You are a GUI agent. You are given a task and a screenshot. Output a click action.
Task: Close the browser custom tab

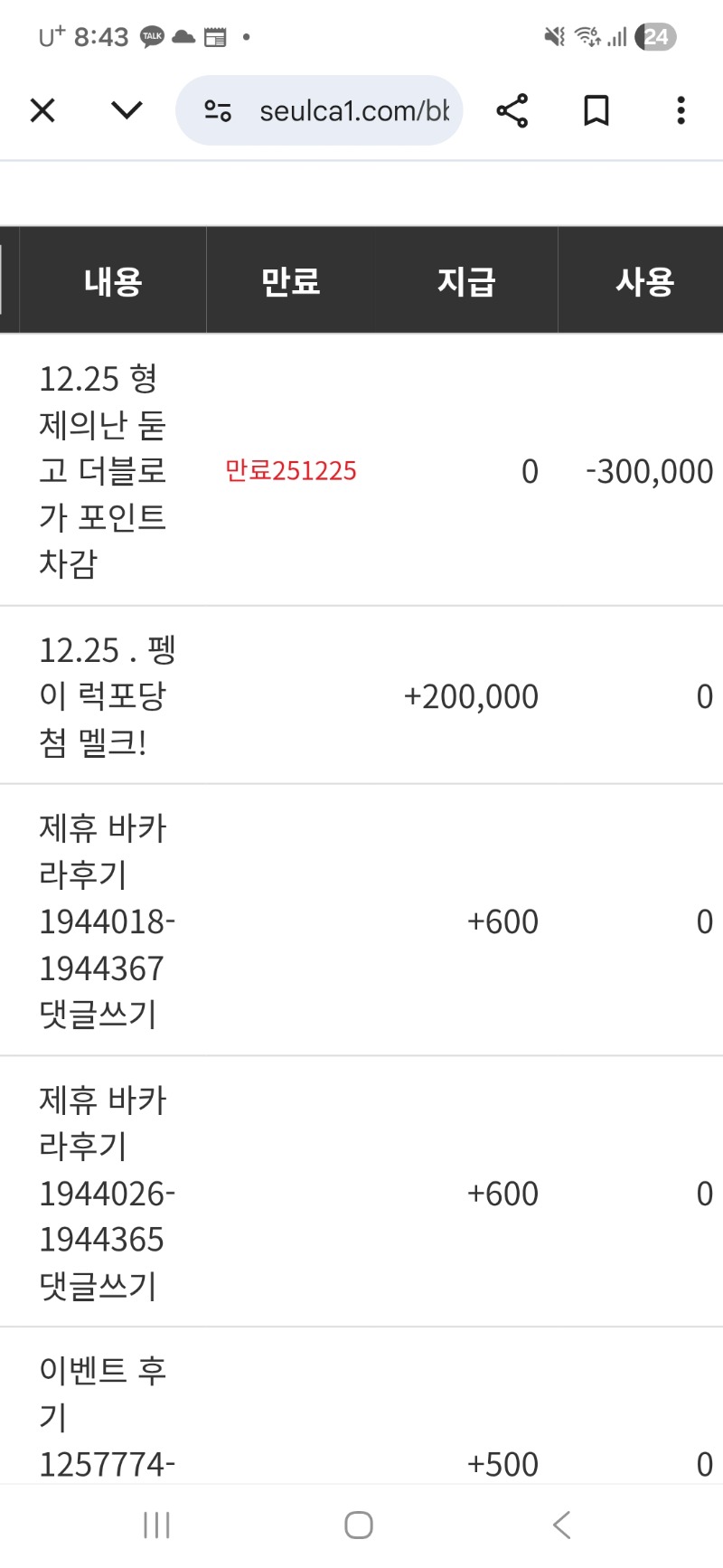42,110
